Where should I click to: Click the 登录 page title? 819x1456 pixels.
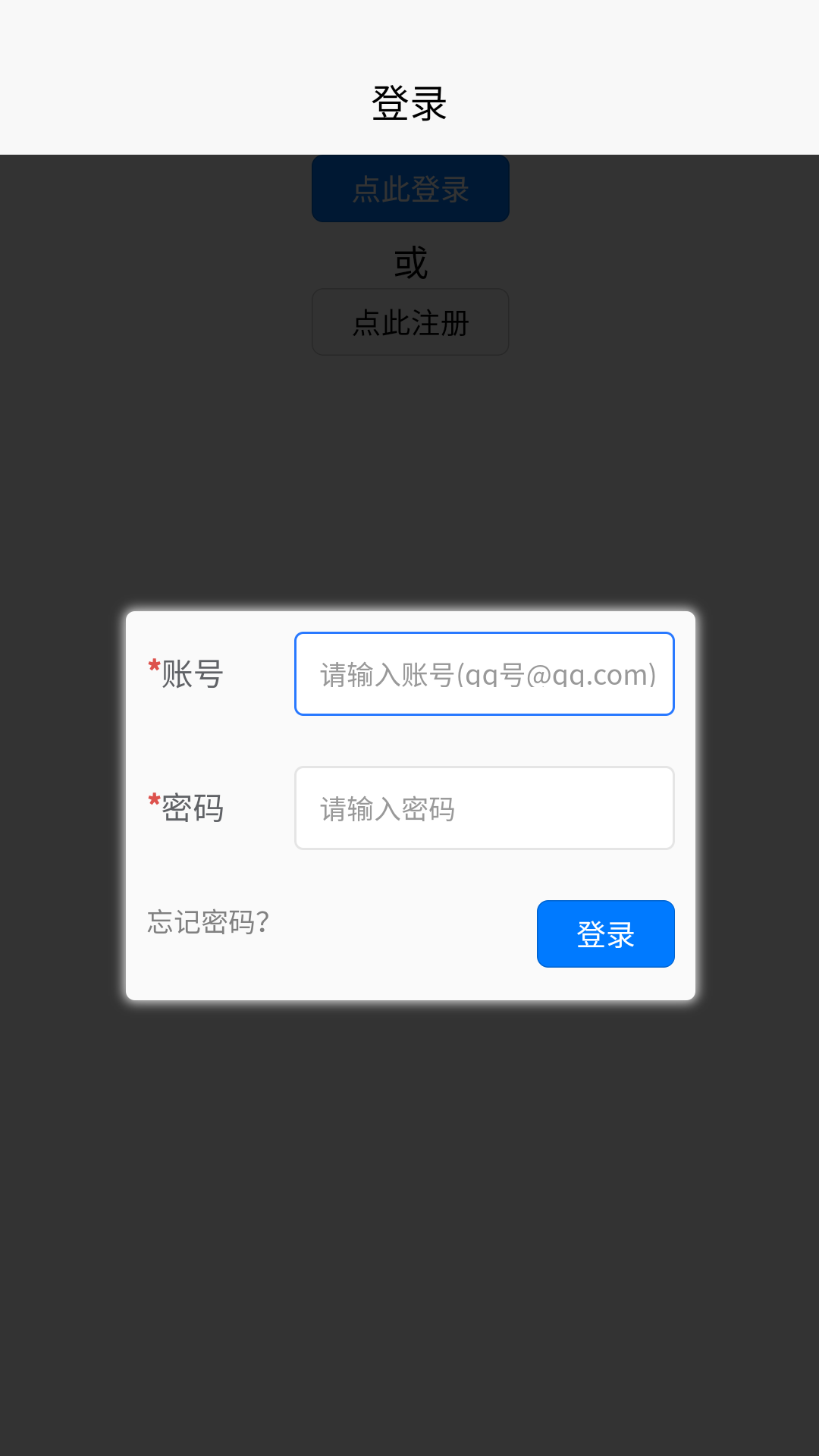point(409,104)
